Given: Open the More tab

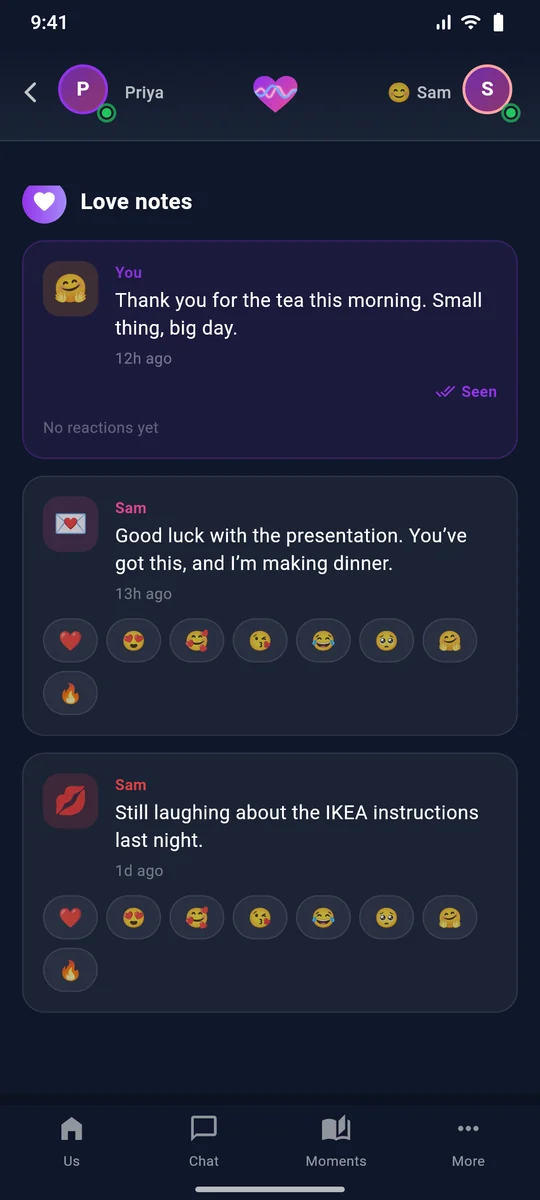Looking at the screenshot, I should (468, 1141).
